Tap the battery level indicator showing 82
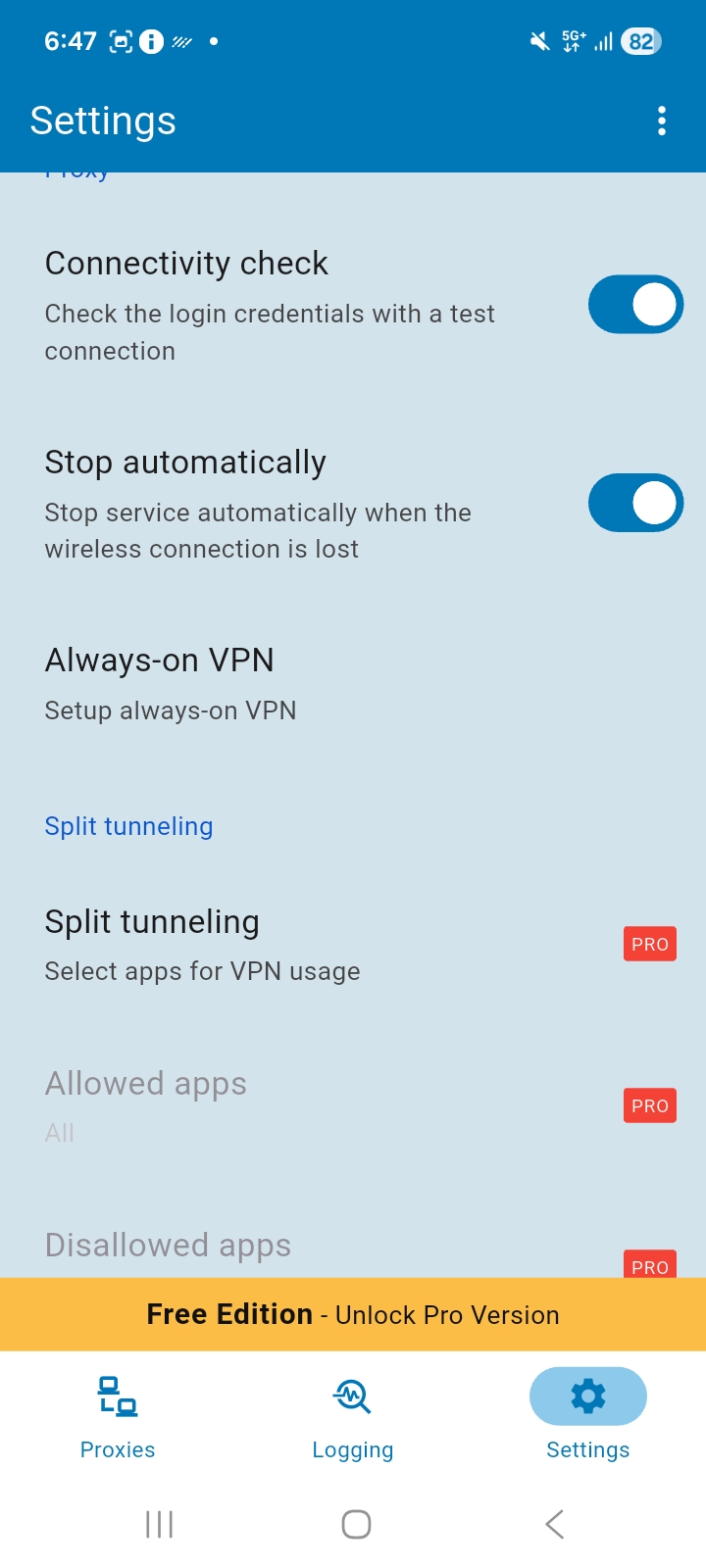706x1568 pixels. pos(639,41)
